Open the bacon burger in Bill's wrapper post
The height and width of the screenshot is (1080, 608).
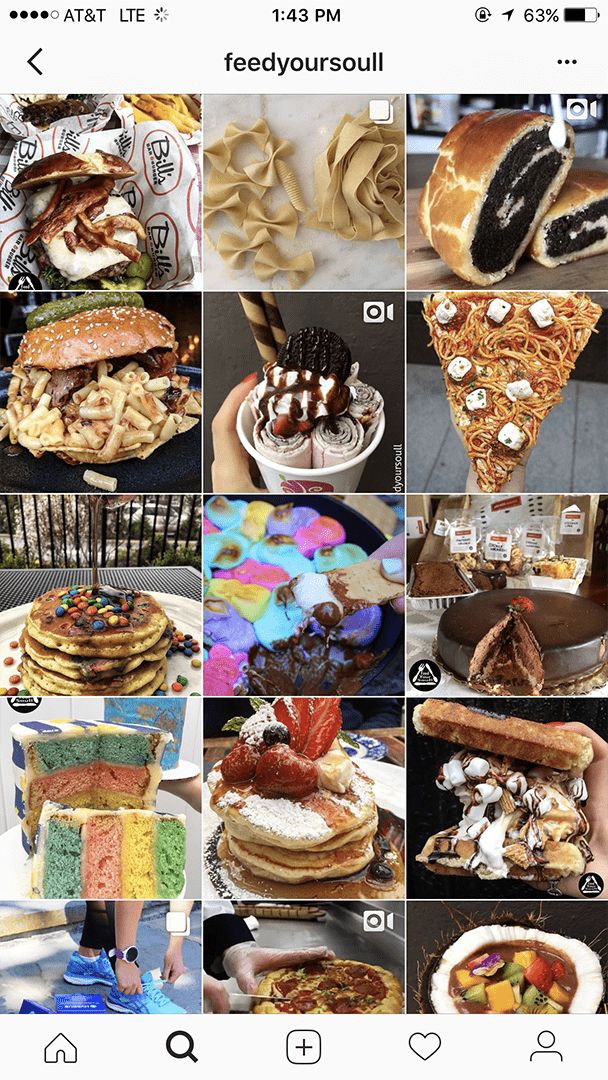point(100,192)
